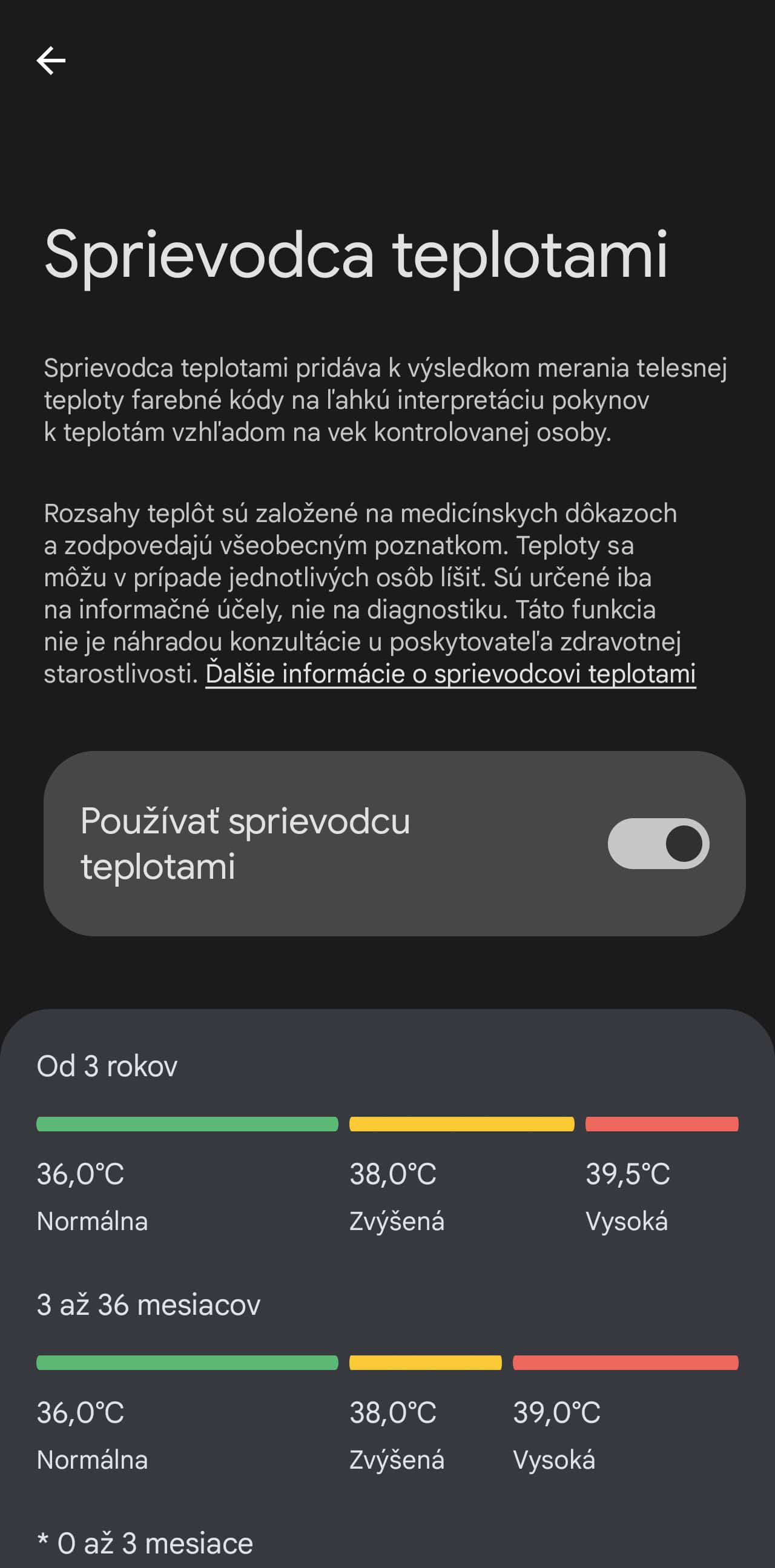Open Ďalšie informácie o sprievodcovi teplotami link

pos(450,675)
